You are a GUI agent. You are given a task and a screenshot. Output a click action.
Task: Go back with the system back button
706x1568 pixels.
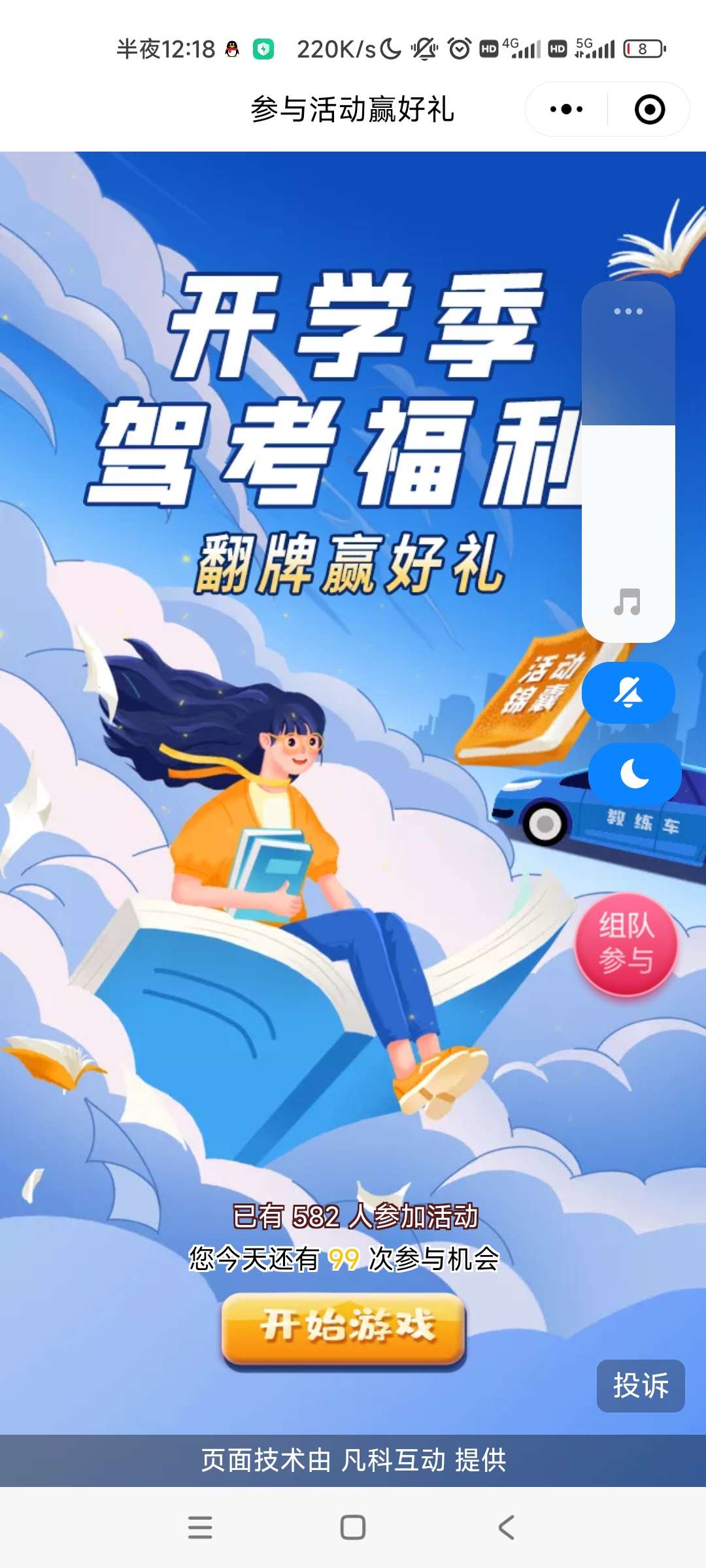[x=506, y=1527]
